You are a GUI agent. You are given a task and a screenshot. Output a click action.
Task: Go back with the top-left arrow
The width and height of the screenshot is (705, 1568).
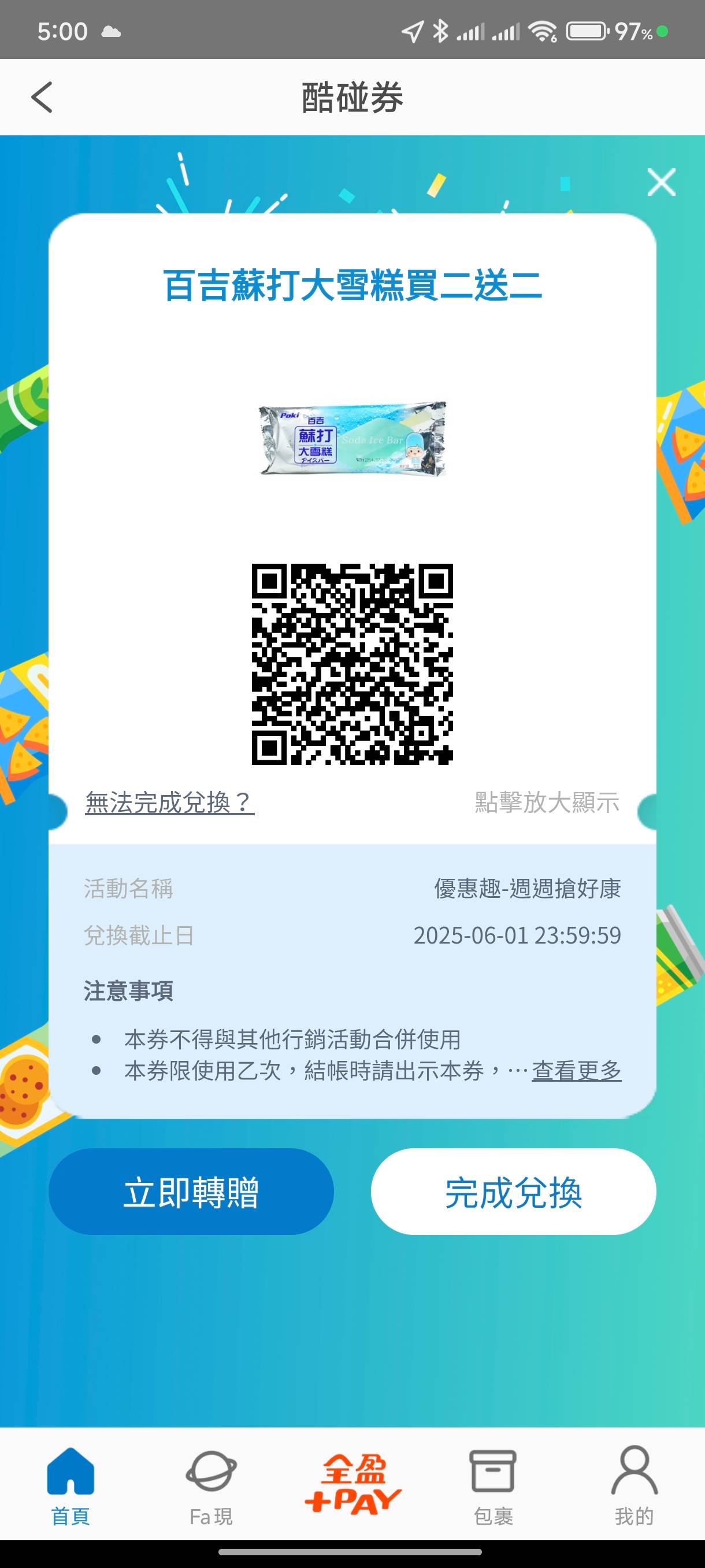(42, 97)
